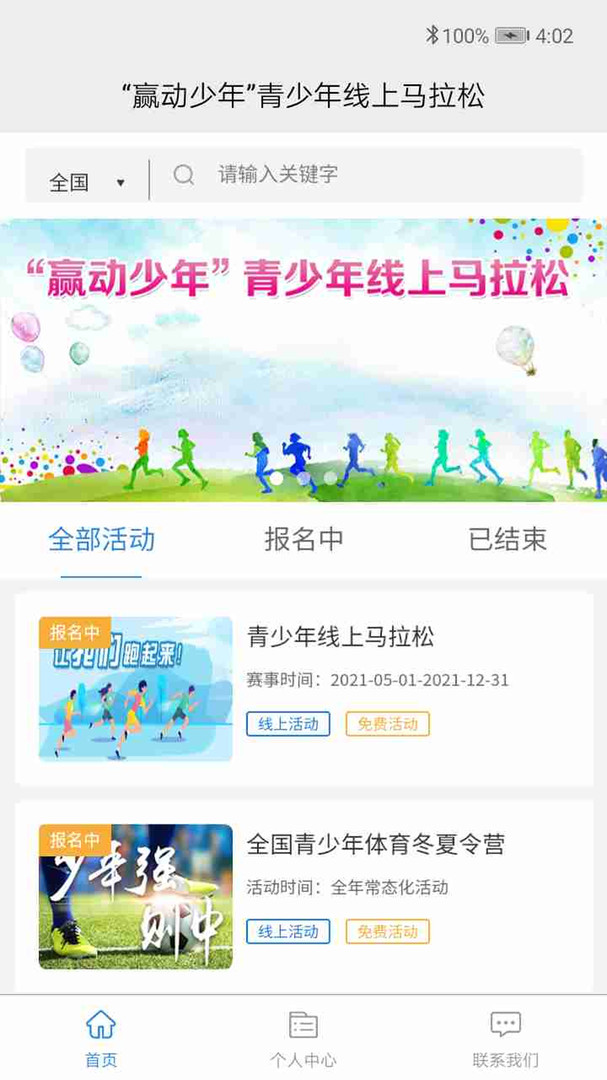Screen dimensions: 607x1080
Task: Open the 全国青少年体育冬夏令营 activity card
Action: click(304, 896)
